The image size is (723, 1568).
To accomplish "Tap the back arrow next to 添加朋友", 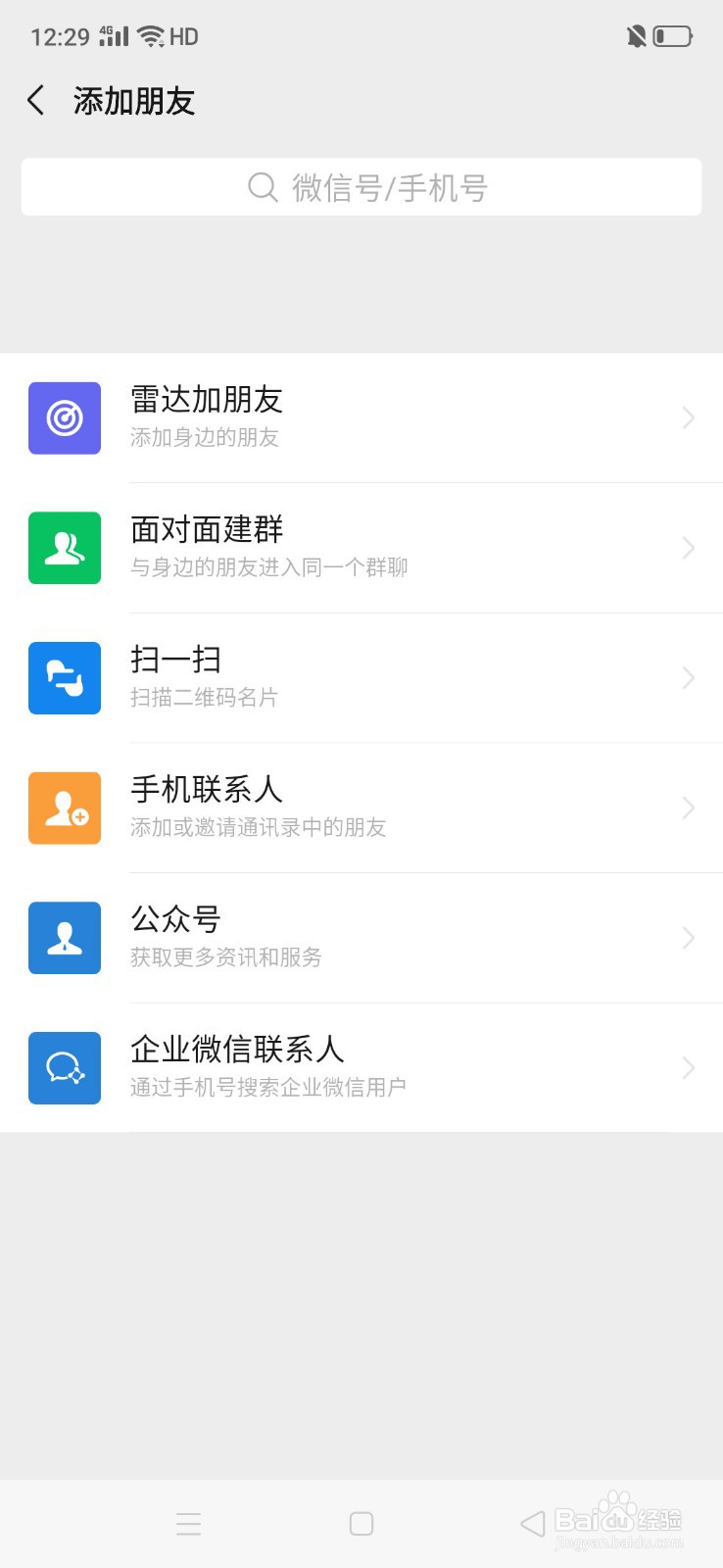I will (x=34, y=100).
